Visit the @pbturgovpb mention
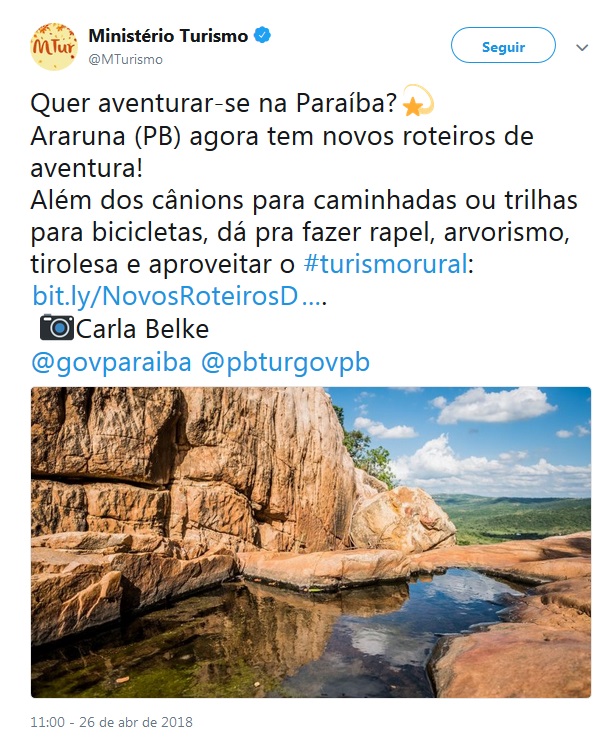 pos(285,361)
